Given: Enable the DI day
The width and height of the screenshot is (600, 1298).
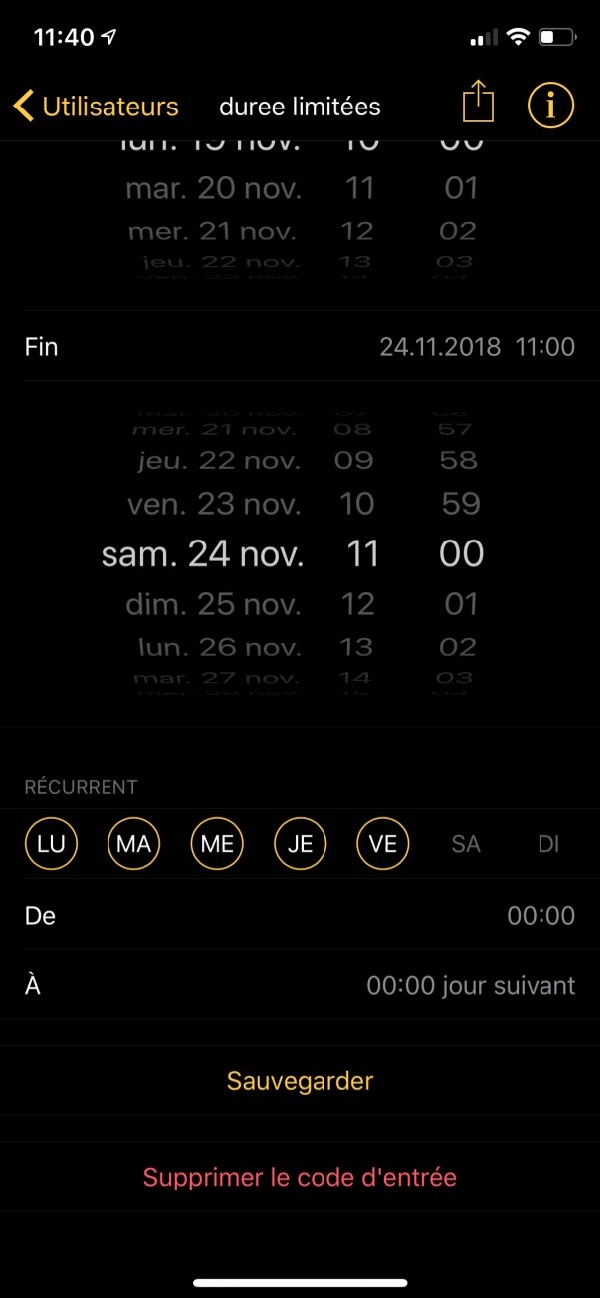Looking at the screenshot, I should point(548,844).
